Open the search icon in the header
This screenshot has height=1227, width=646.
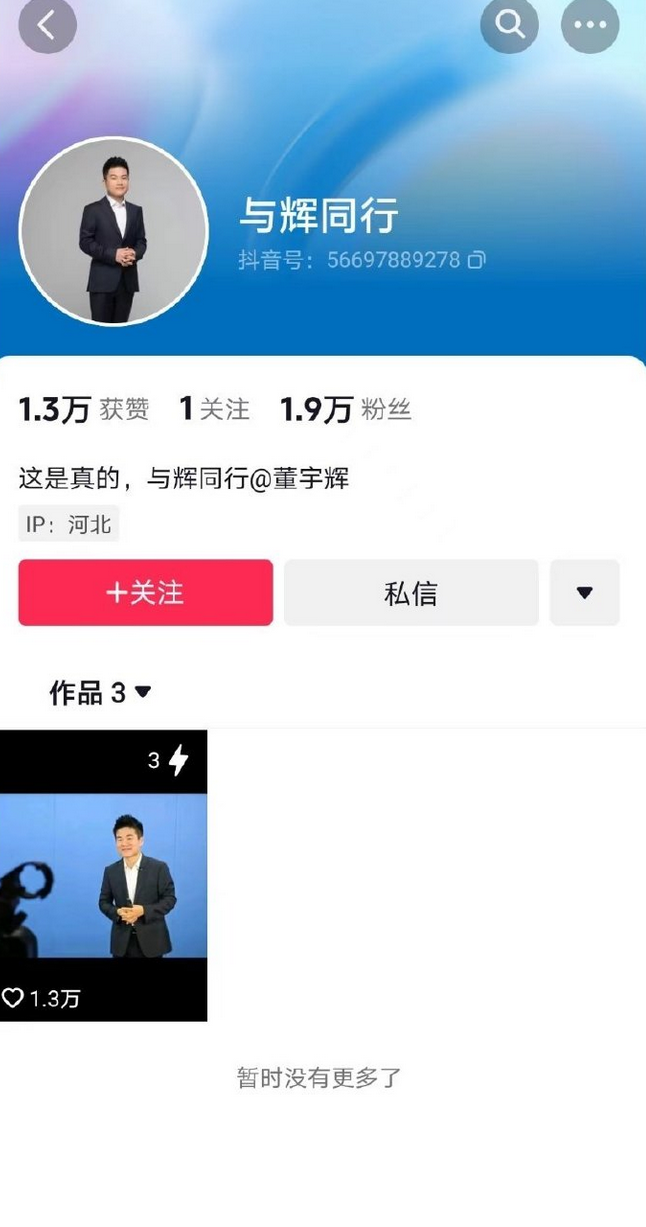click(510, 25)
